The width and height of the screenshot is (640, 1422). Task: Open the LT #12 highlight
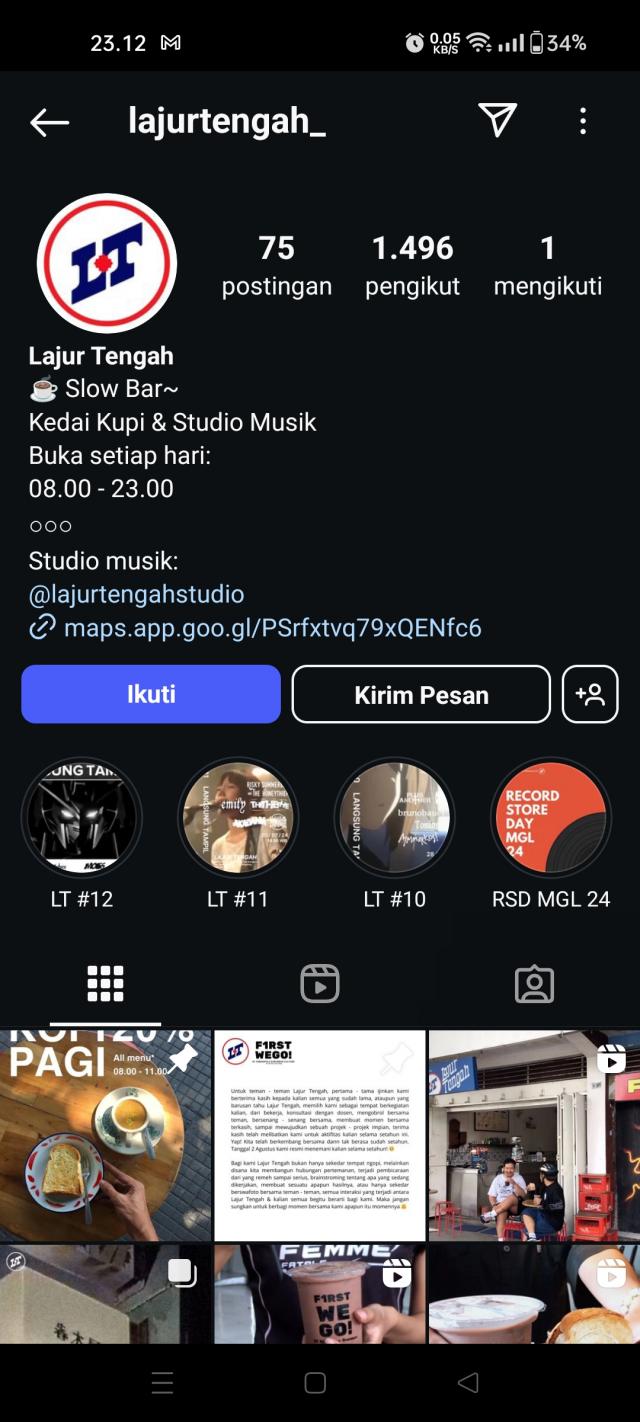click(82, 818)
